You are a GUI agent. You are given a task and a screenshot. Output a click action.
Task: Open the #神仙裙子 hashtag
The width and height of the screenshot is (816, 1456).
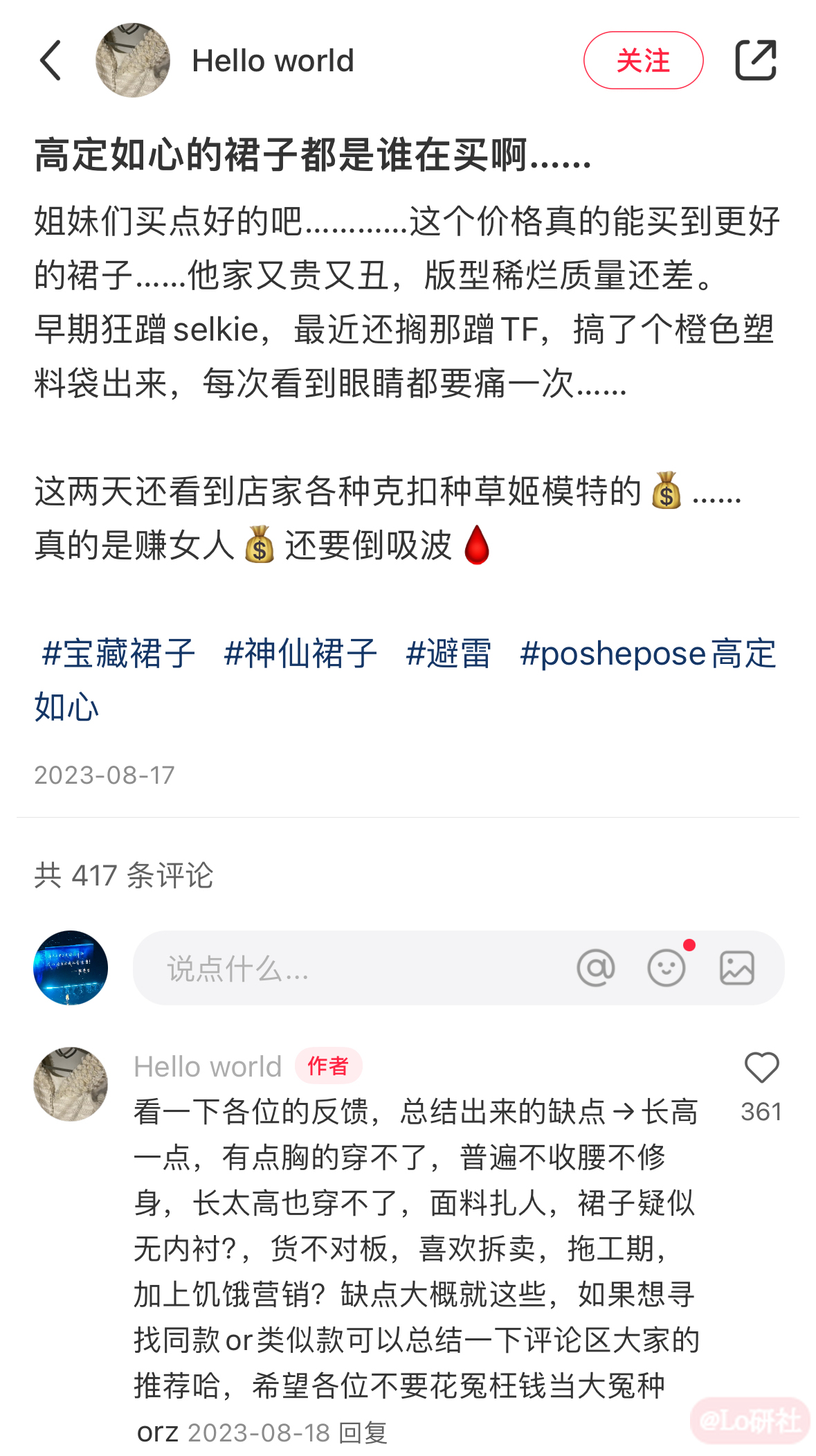click(x=300, y=654)
